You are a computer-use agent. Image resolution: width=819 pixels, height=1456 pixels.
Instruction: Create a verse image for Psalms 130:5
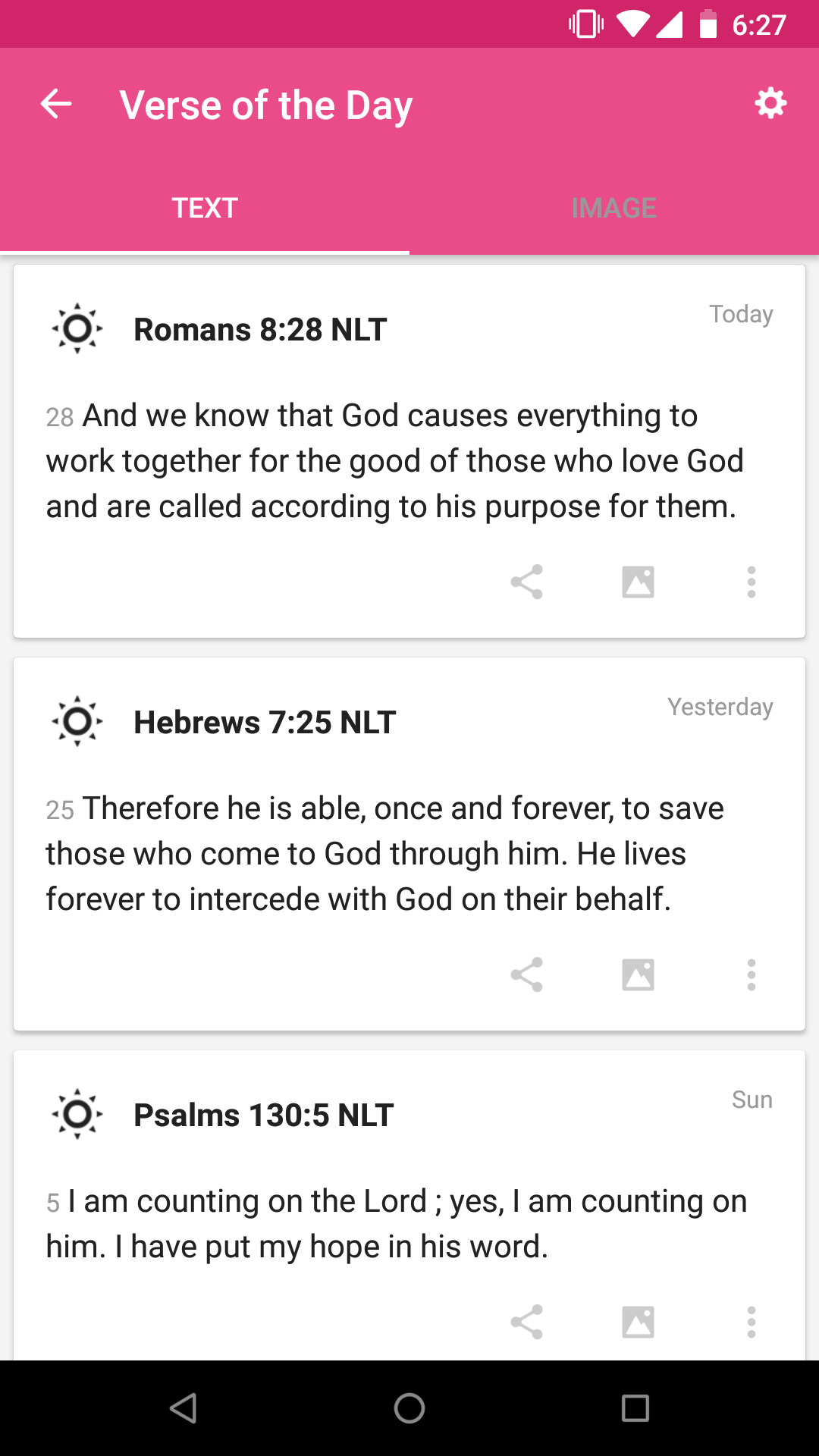pyautogui.click(x=638, y=1323)
